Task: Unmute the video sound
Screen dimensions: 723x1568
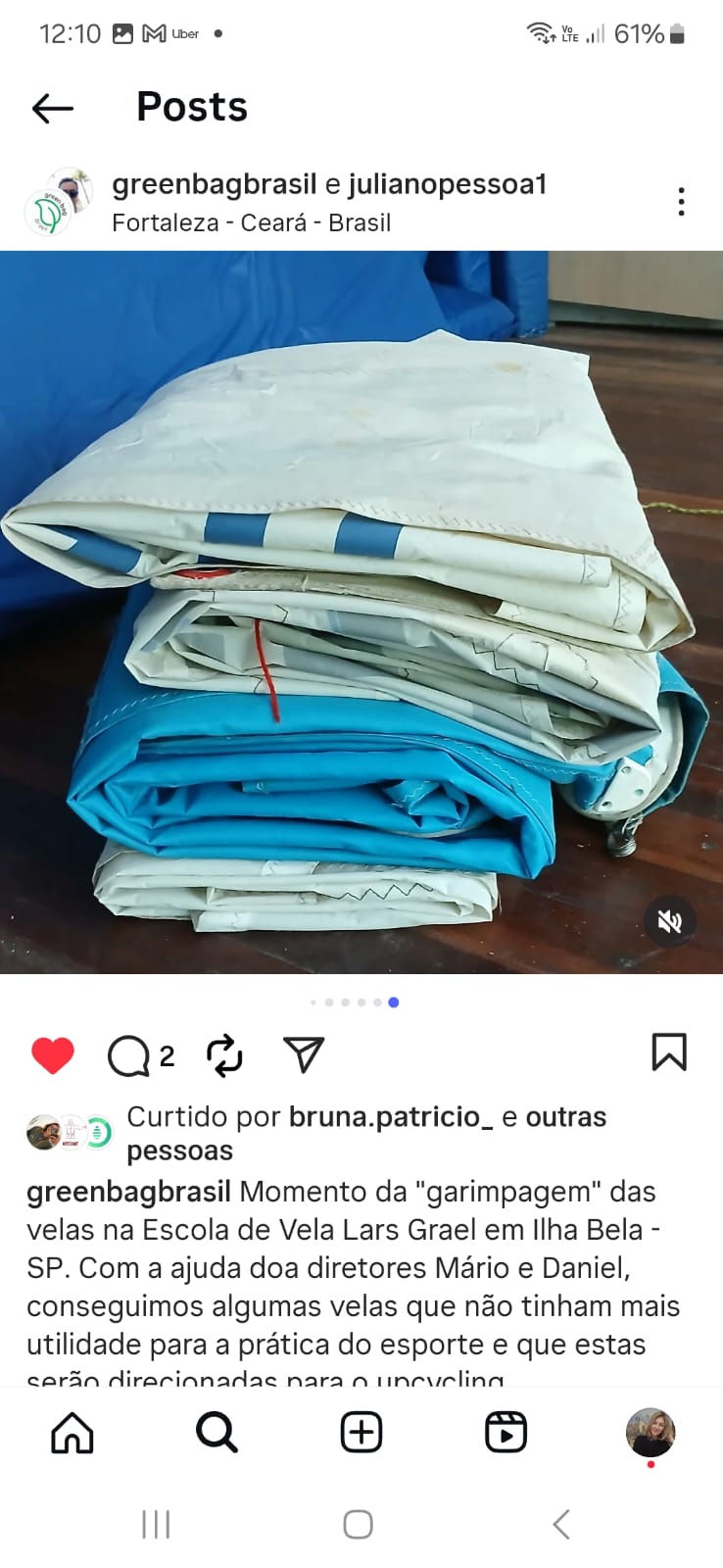Action: tap(670, 921)
